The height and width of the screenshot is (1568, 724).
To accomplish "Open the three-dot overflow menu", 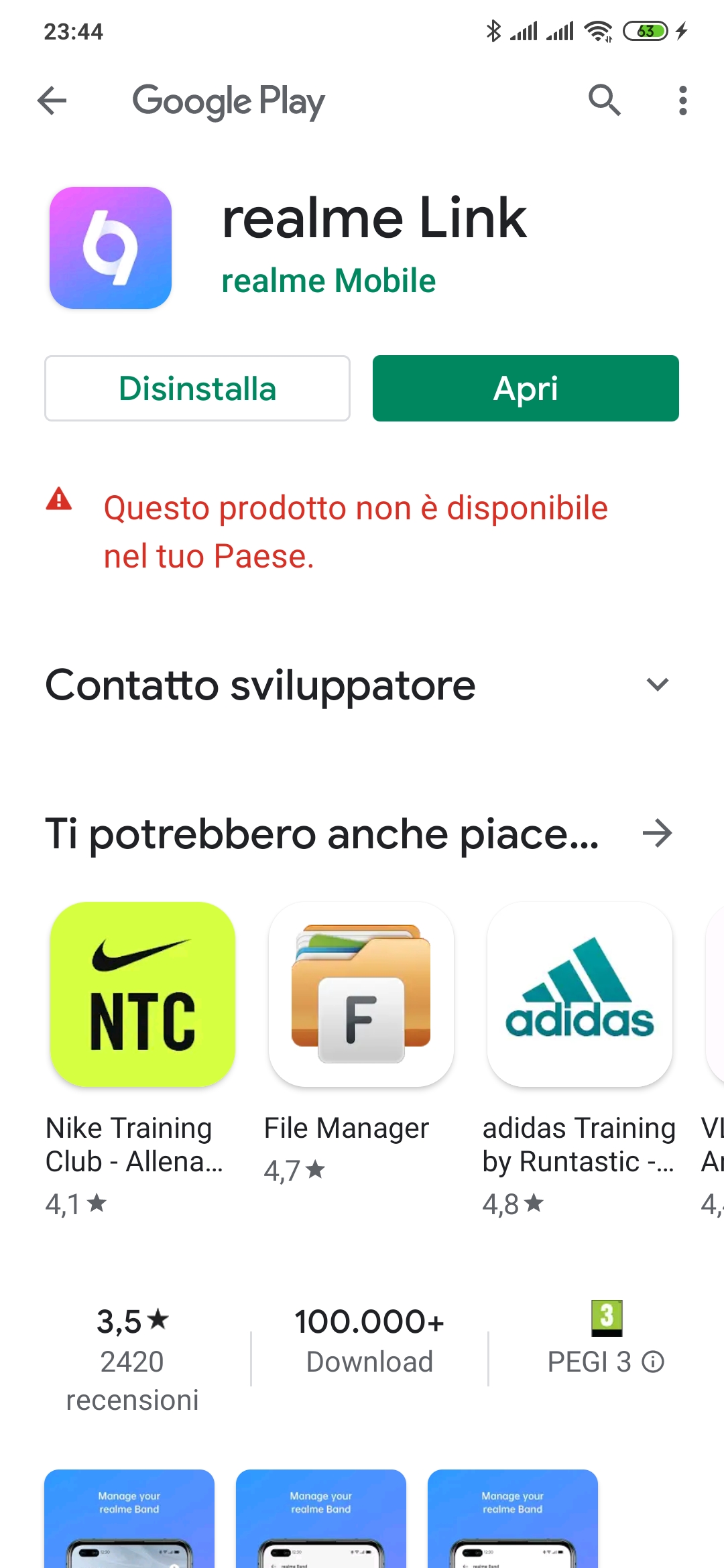I will [x=682, y=101].
